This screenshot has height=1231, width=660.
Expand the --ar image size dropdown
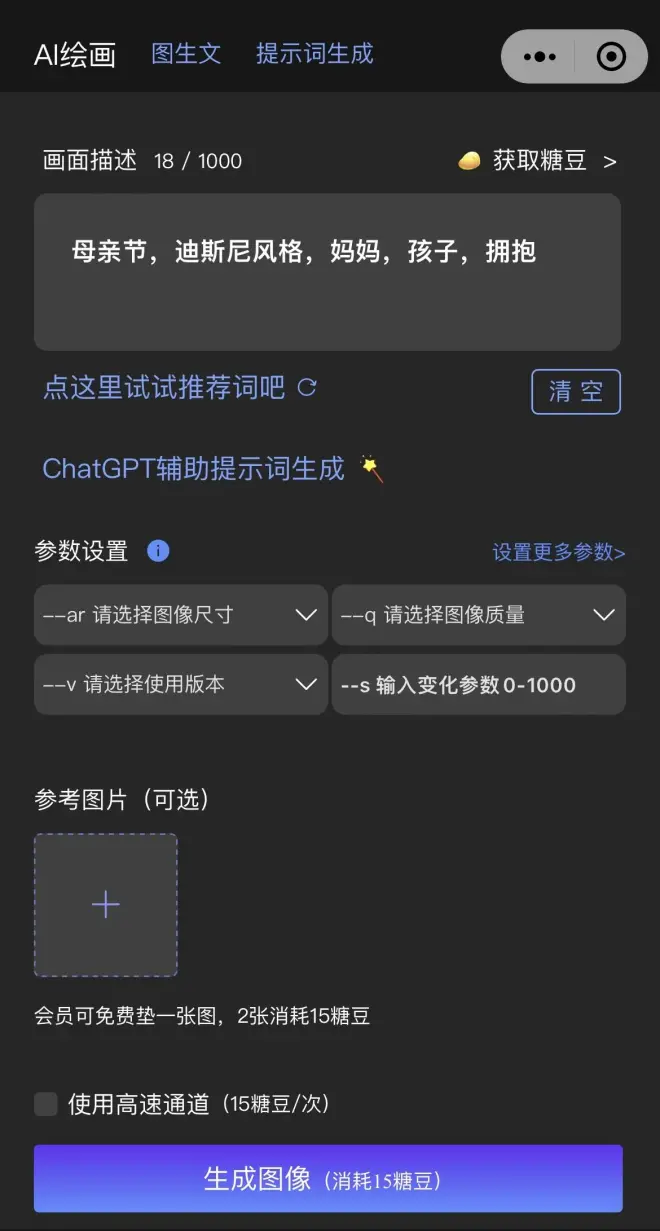(181, 615)
